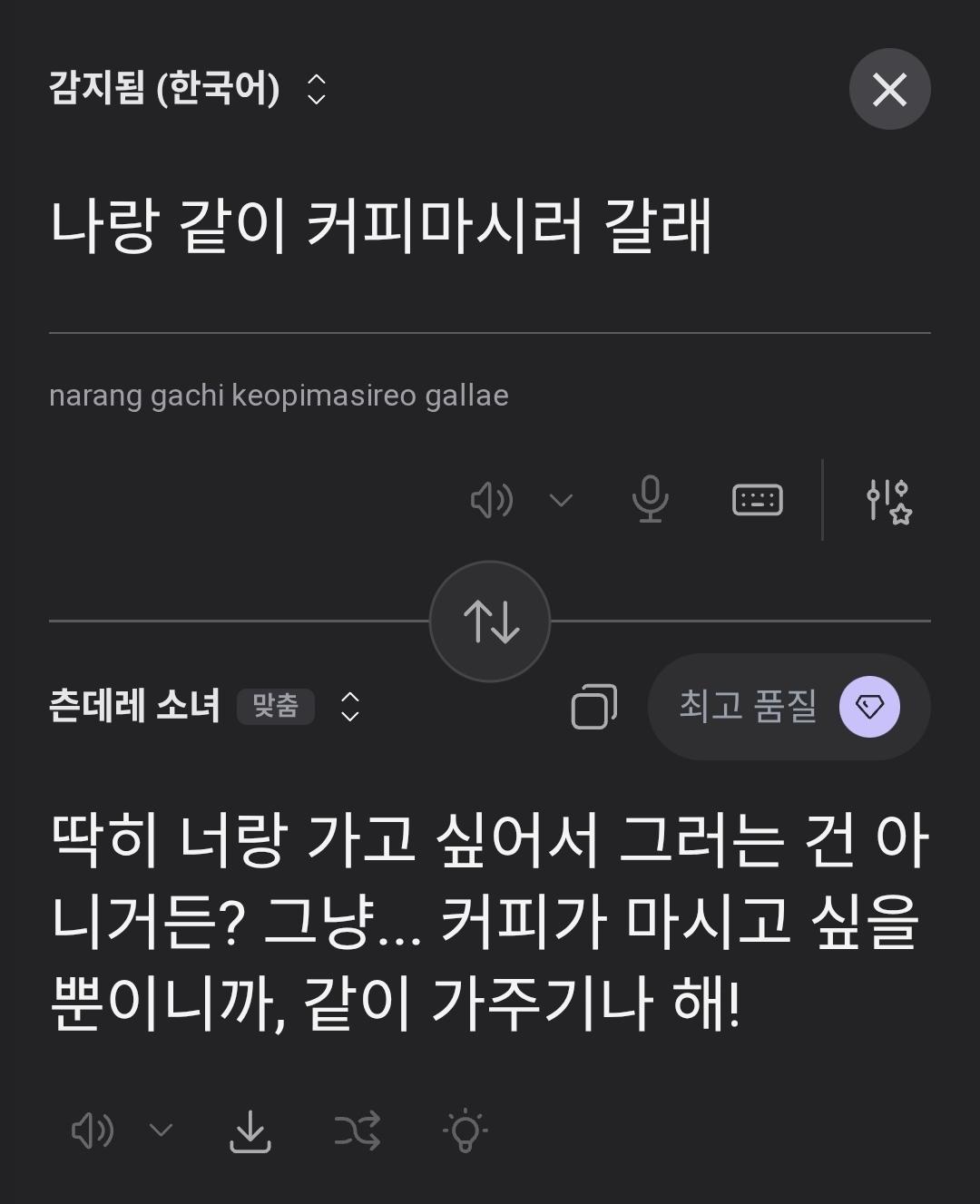Swap source and target languages
Screen dimensions: 980x1204
tap(490, 622)
